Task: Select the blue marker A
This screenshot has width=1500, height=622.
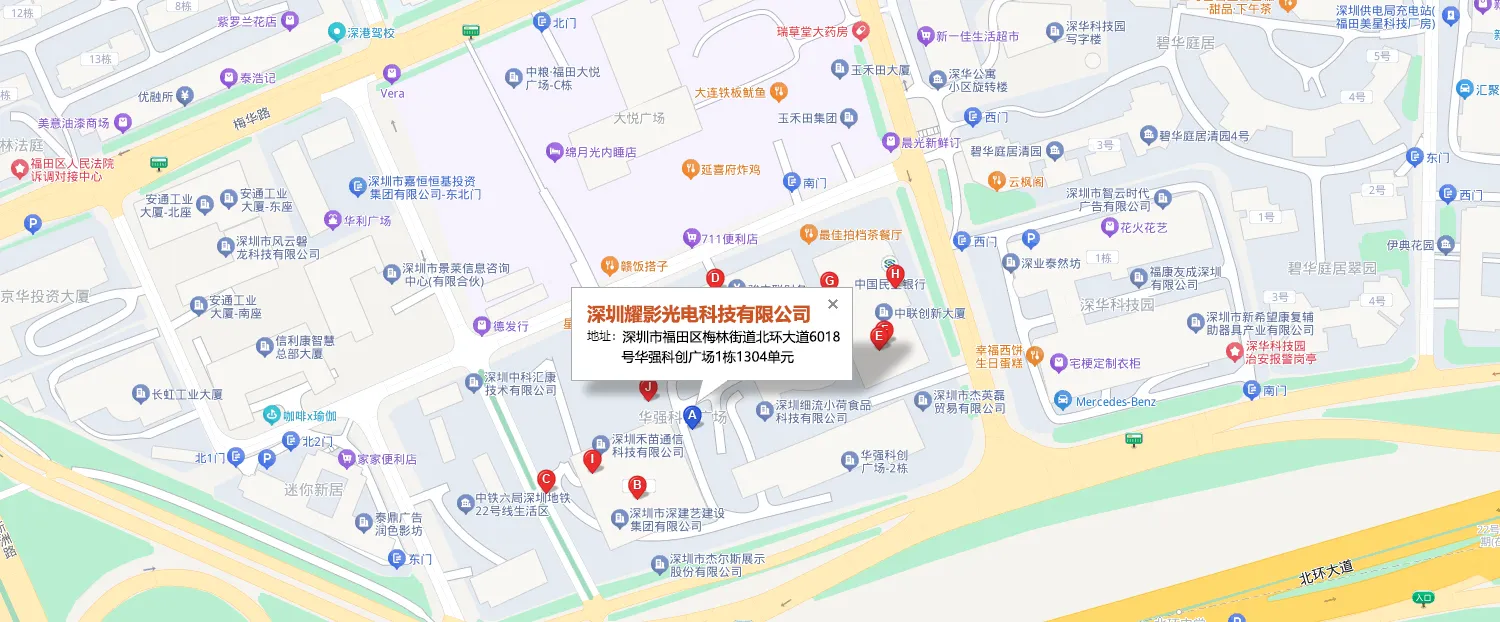Action: click(692, 415)
